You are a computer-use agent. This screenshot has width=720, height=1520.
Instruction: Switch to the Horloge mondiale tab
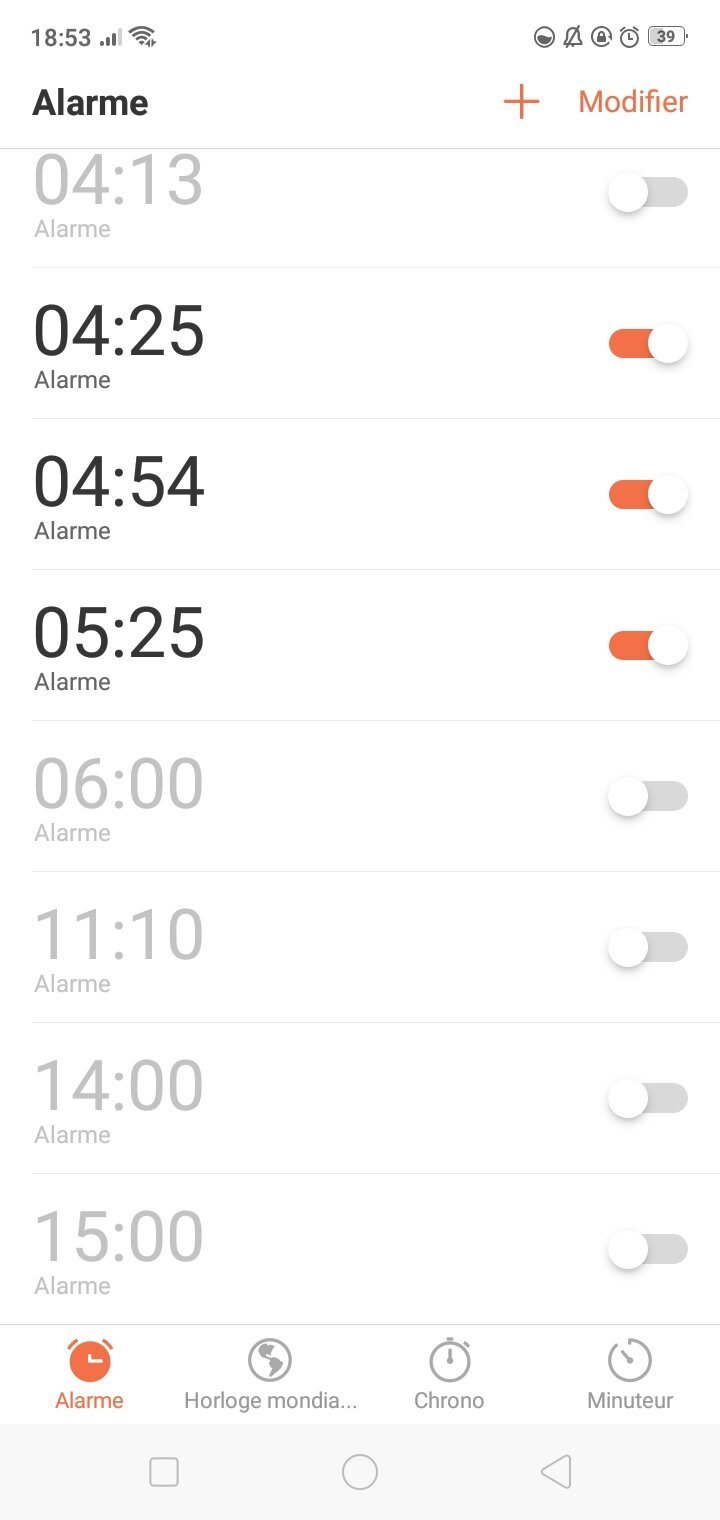coord(270,1375)
